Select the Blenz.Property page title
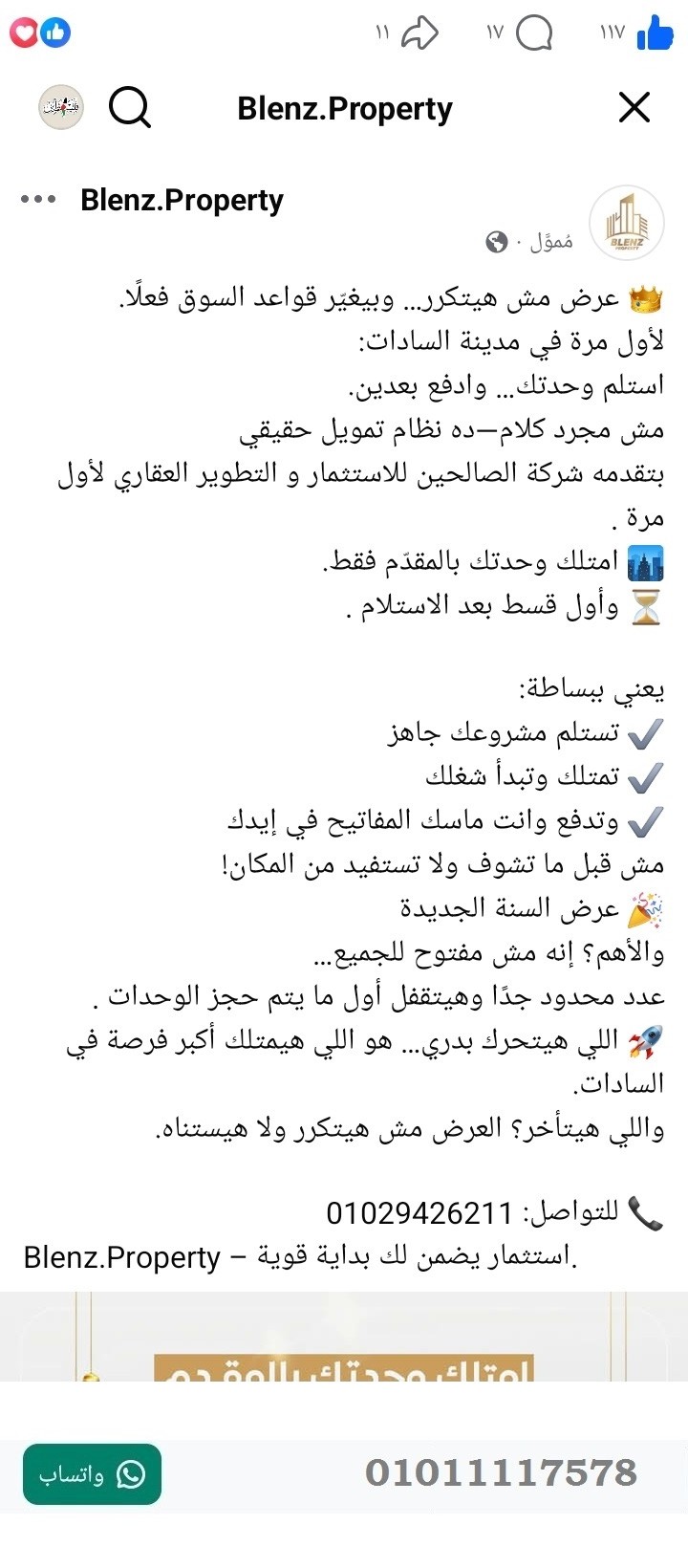The width and height of the screenshot is (688, 1568). click(344, 107)
